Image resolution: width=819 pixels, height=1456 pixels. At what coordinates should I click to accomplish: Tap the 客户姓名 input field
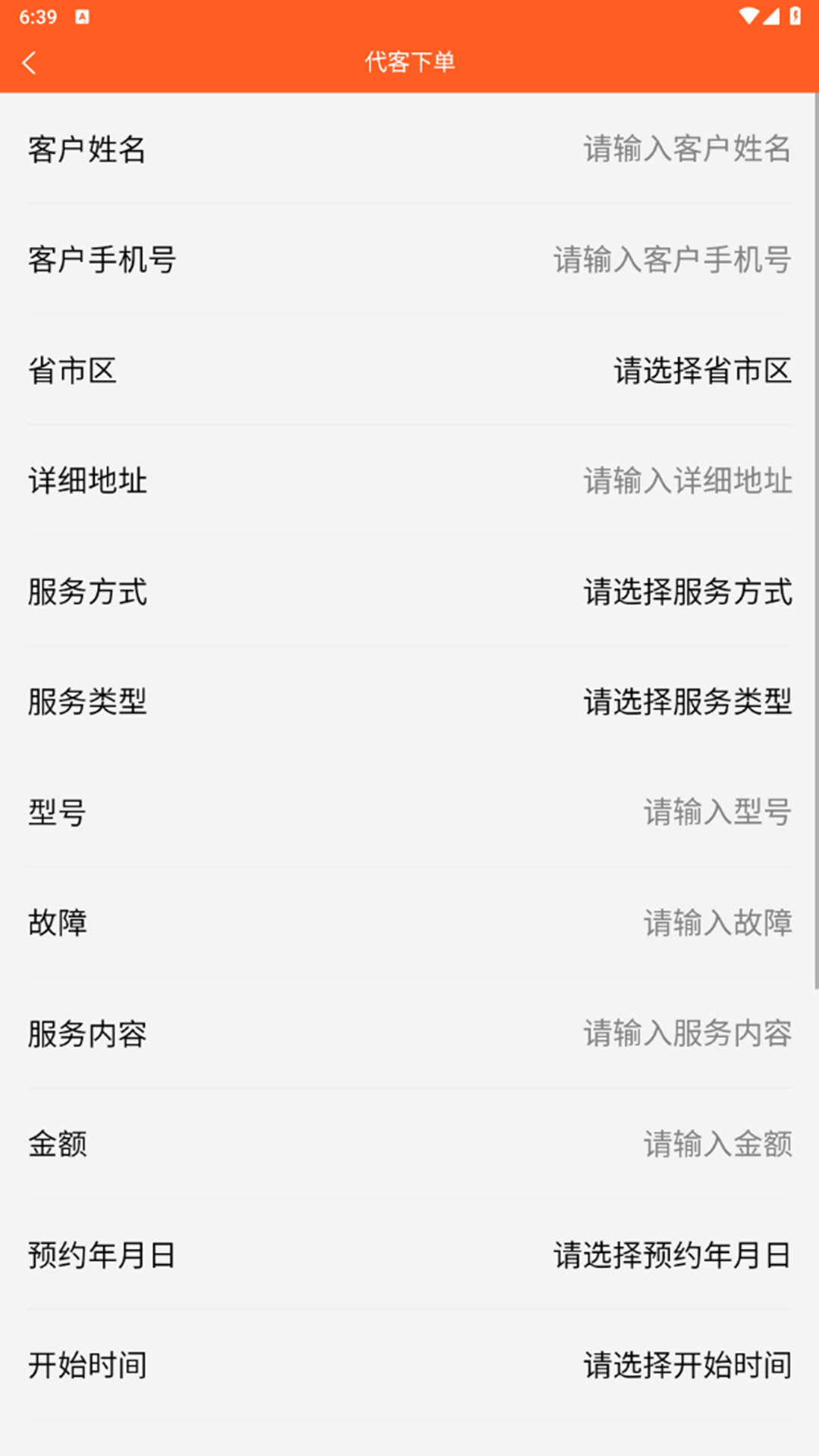pos(686,149)
